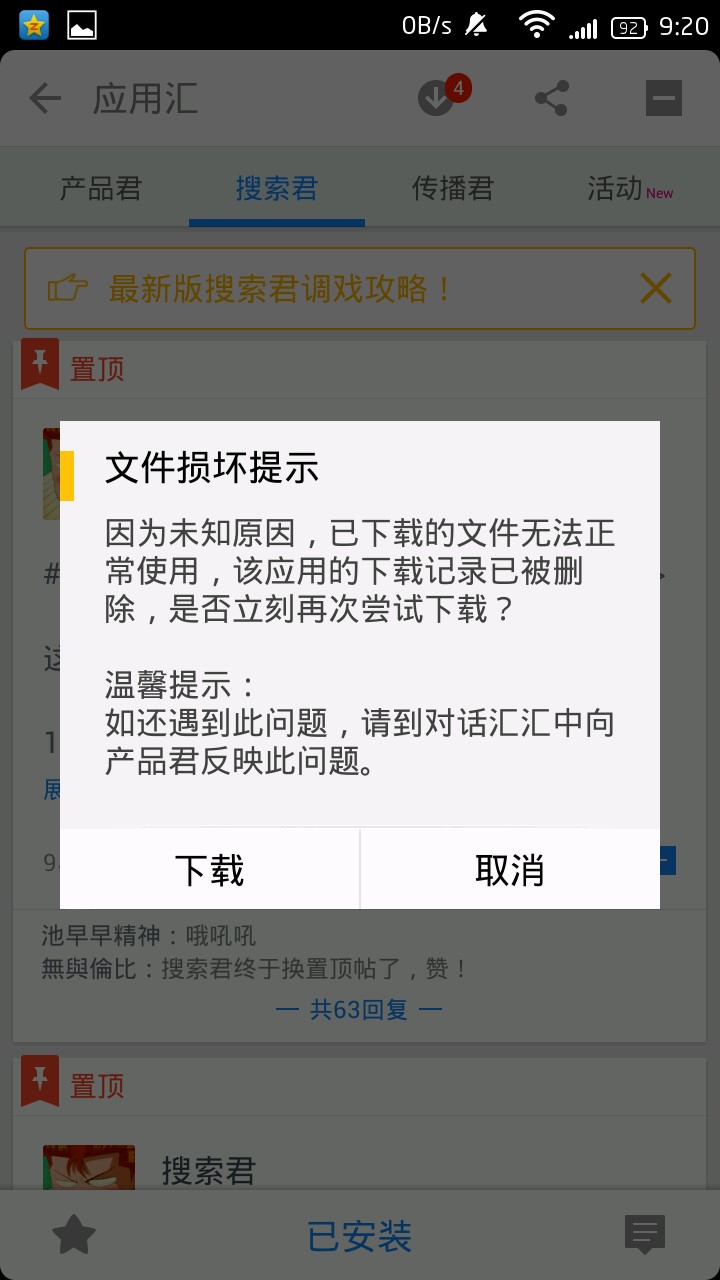Switch to the 传播君 tab

(453, 188)
